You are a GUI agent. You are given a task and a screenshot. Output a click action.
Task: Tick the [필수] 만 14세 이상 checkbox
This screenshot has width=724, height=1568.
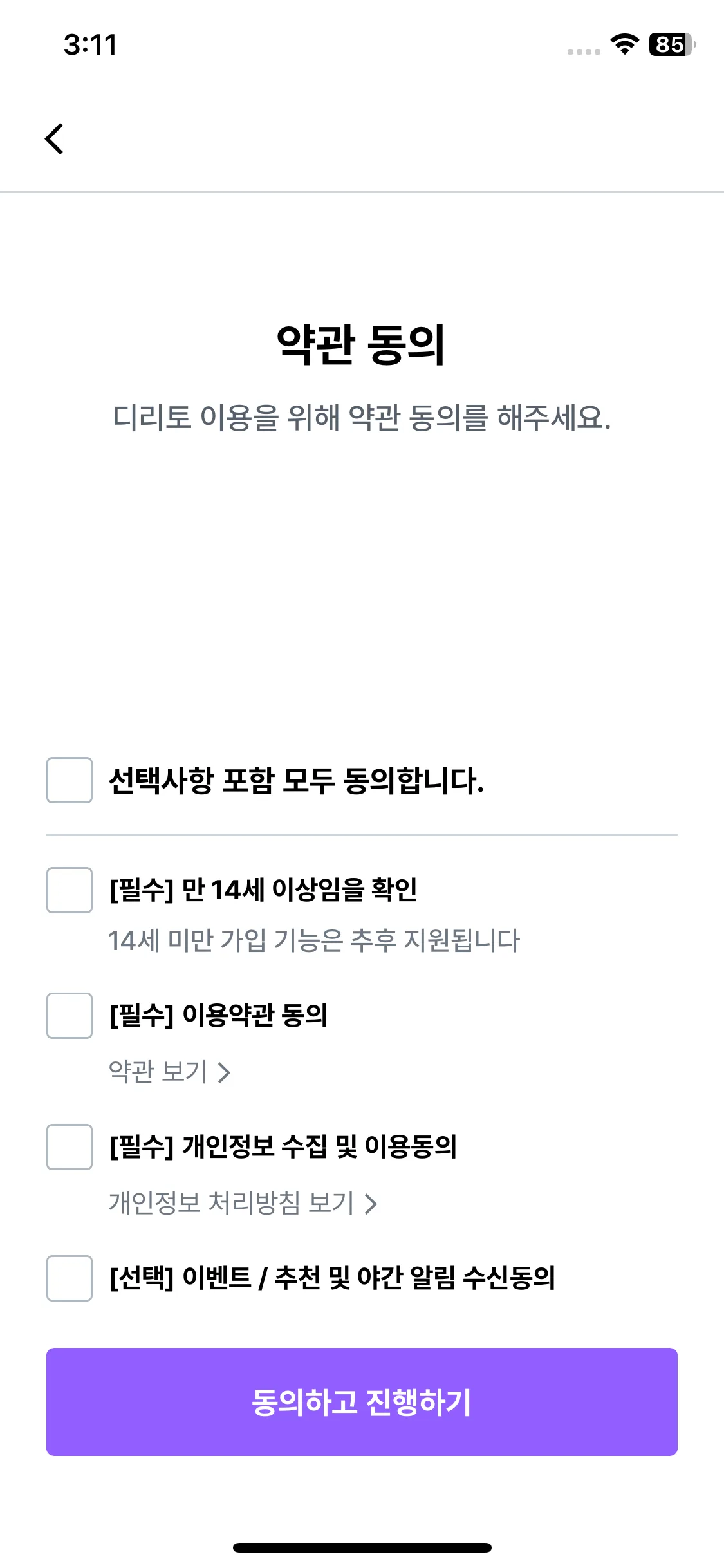[x=70, y=890]
